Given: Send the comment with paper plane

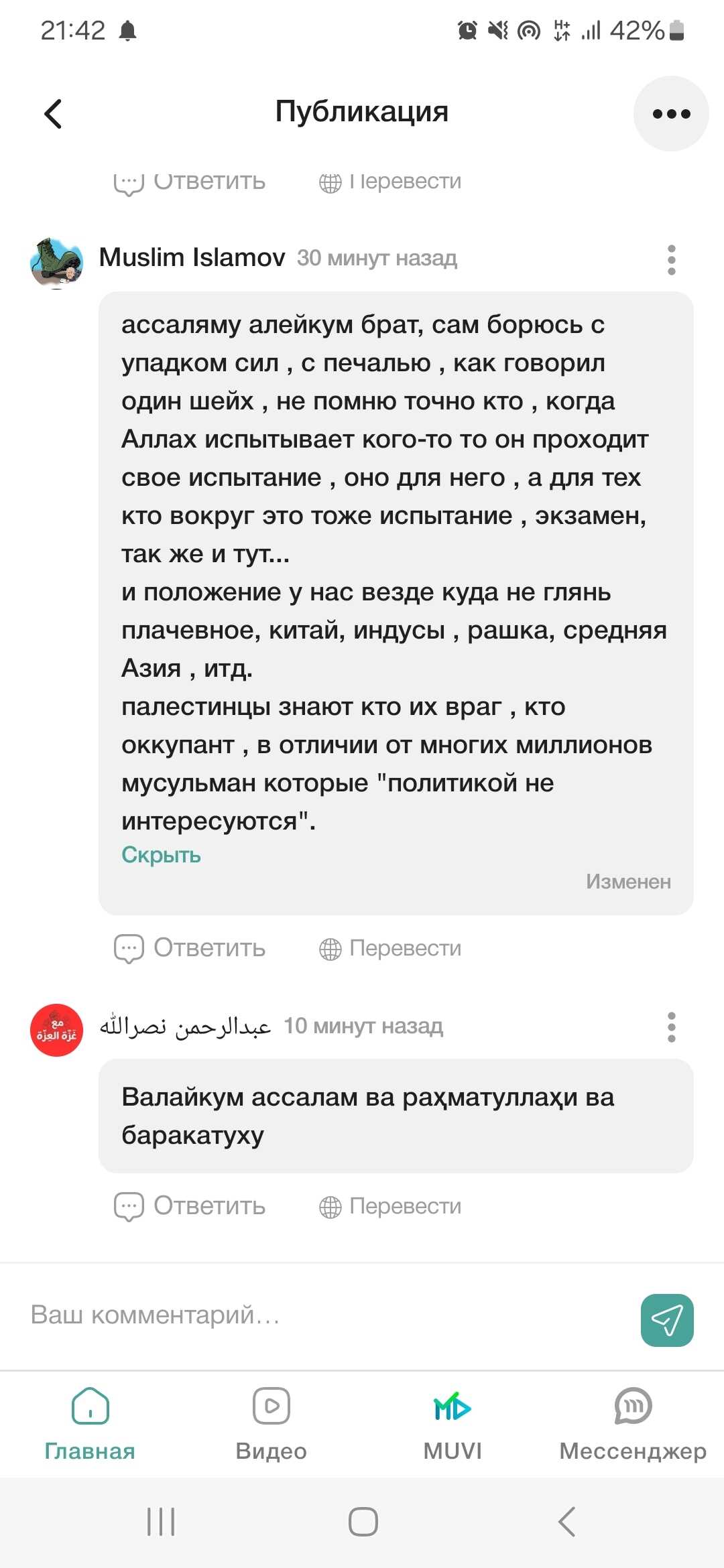Looking at the screenshot, I should (x=666, y=1320).
